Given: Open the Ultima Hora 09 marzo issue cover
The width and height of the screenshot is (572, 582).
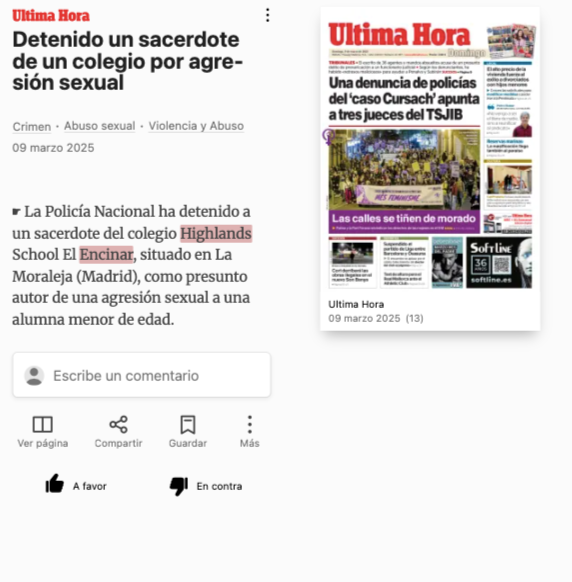Looking at the screenshot, I should pos(430,156).
